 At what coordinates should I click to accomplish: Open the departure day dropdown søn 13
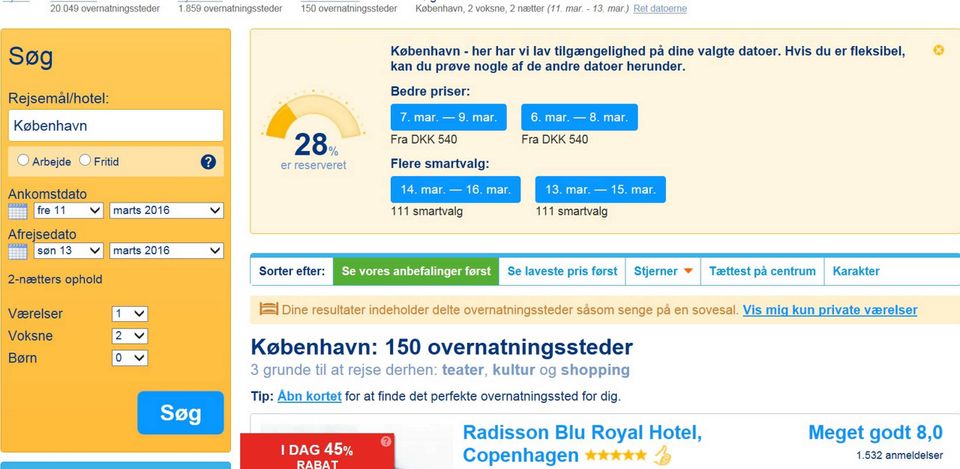coord(68,250)
